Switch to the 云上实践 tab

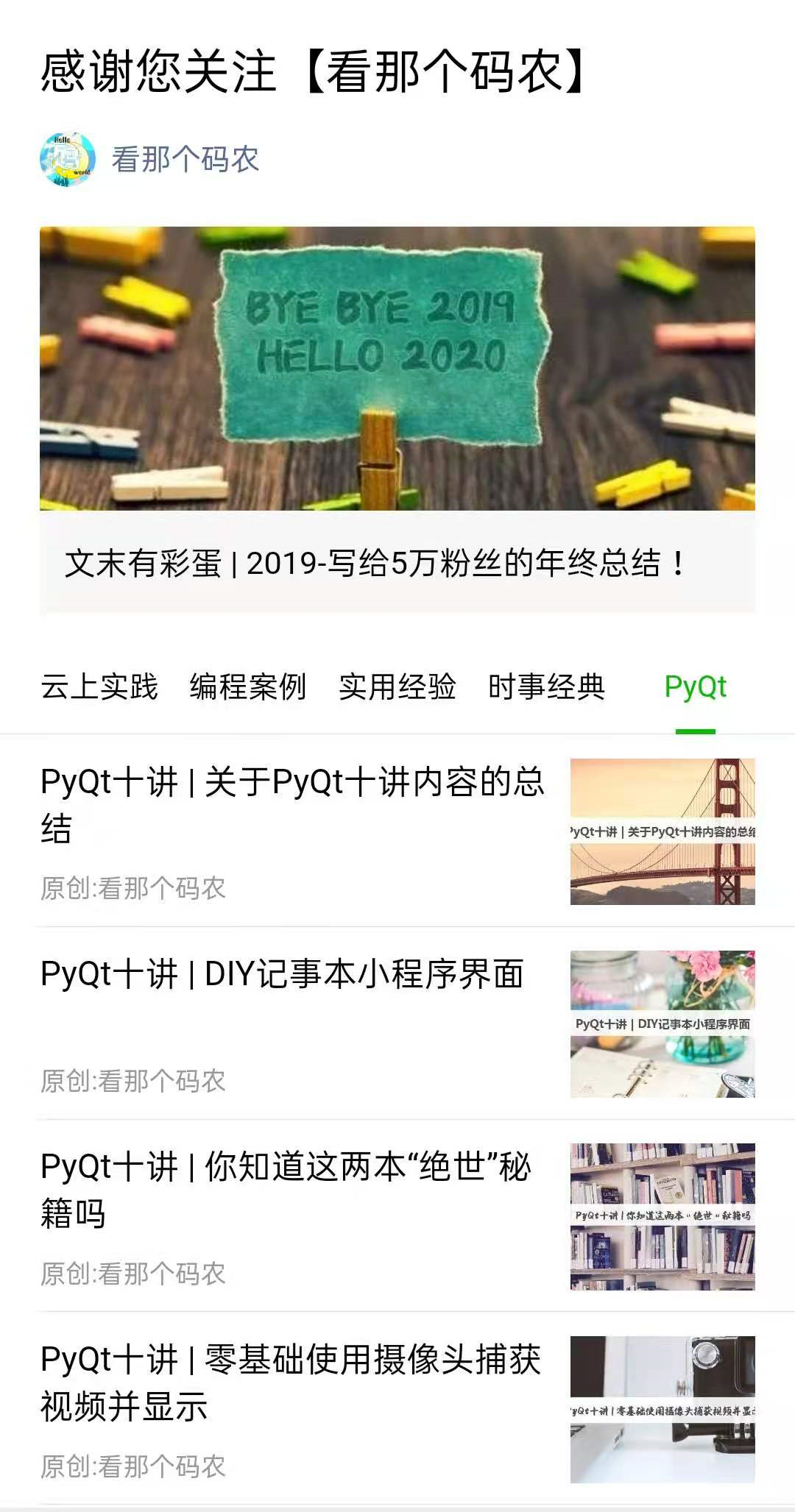coord(99,686)
